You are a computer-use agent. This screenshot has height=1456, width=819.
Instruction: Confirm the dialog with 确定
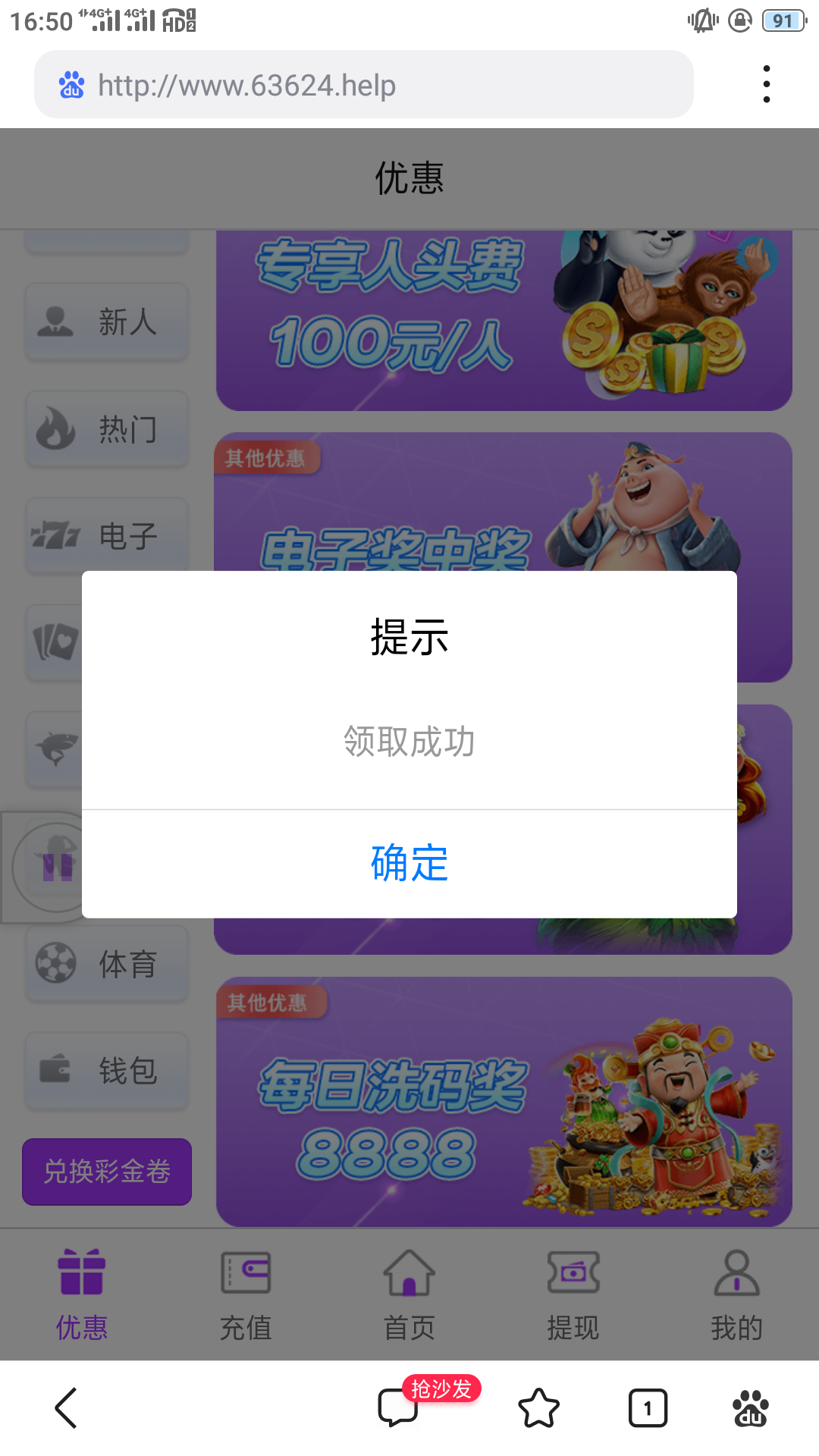tap(409, 864)
